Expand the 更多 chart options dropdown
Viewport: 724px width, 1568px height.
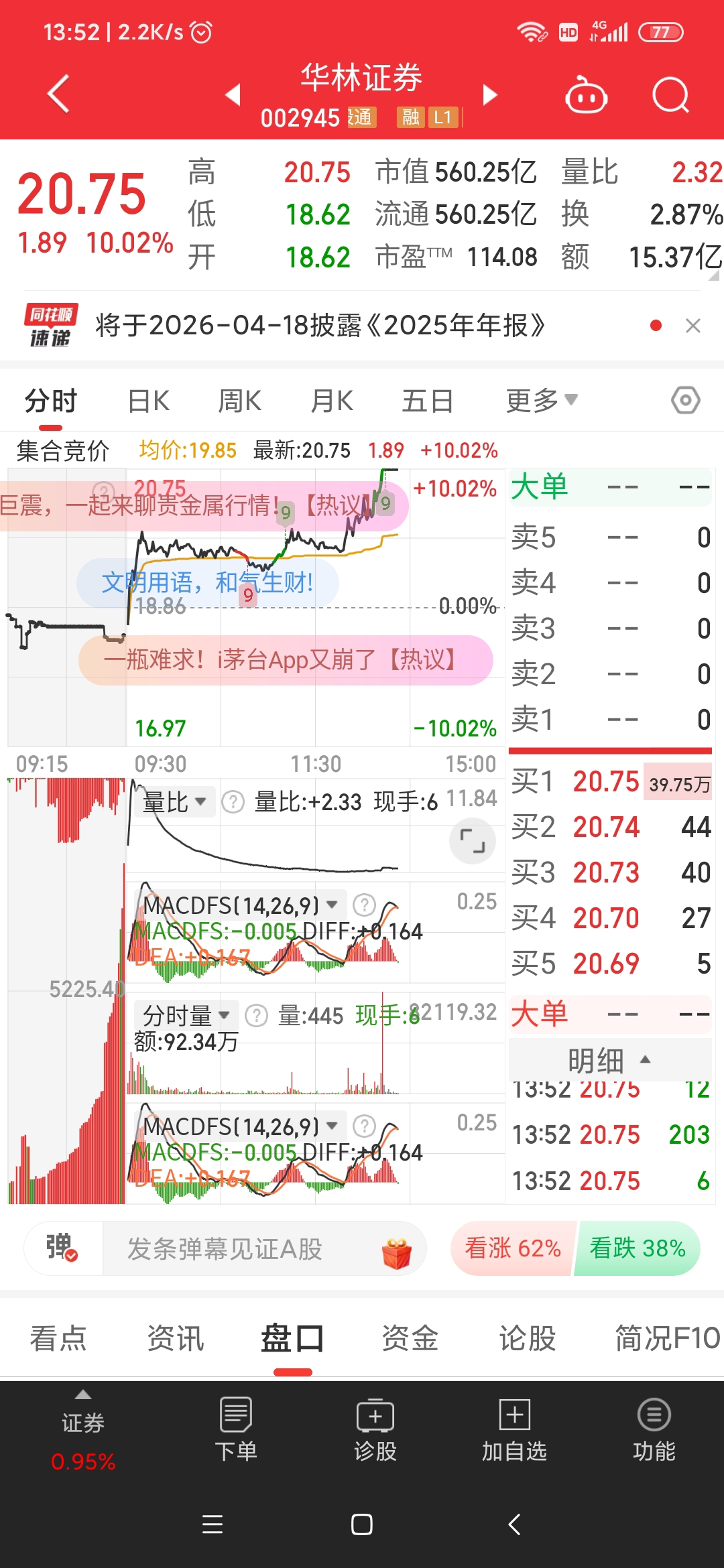[541, 401]
